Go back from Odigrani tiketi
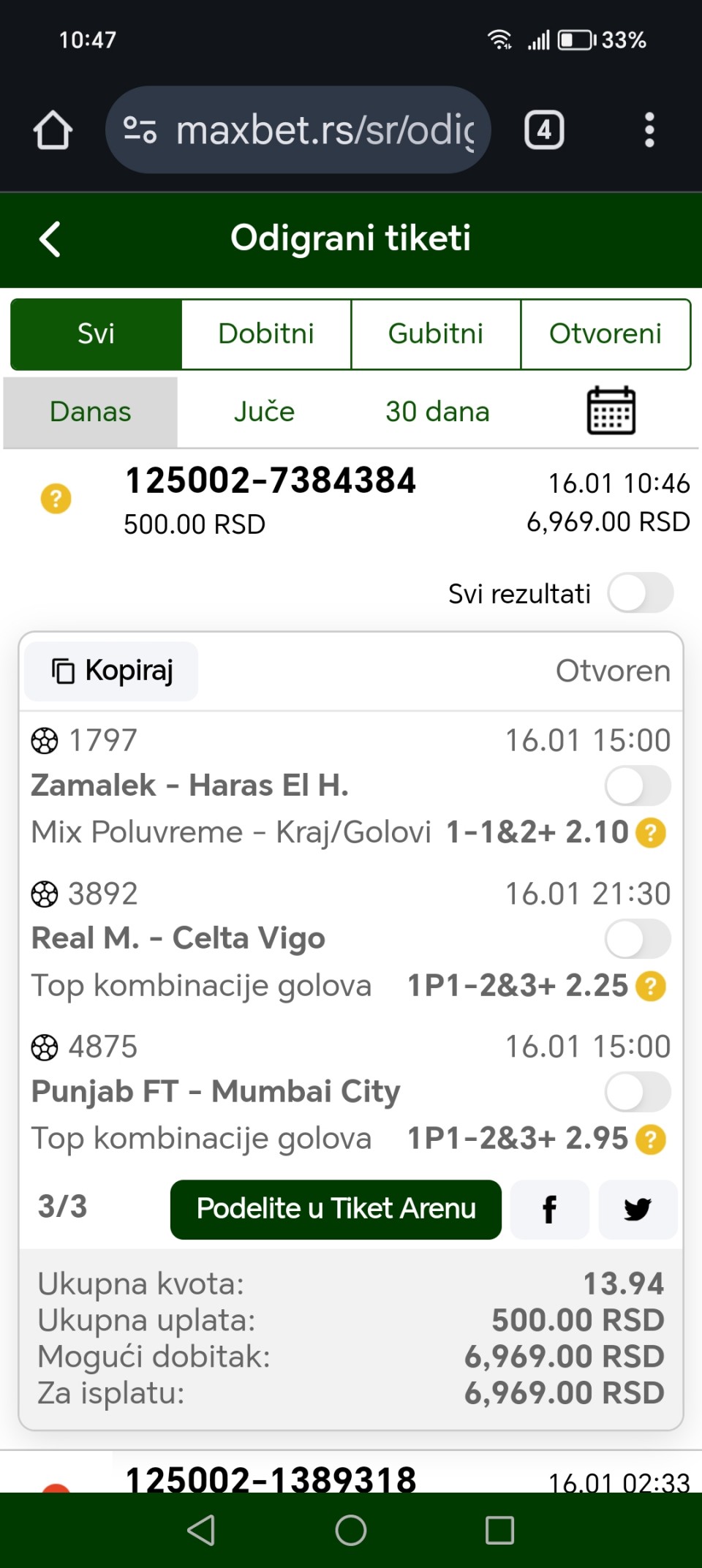 50,239
